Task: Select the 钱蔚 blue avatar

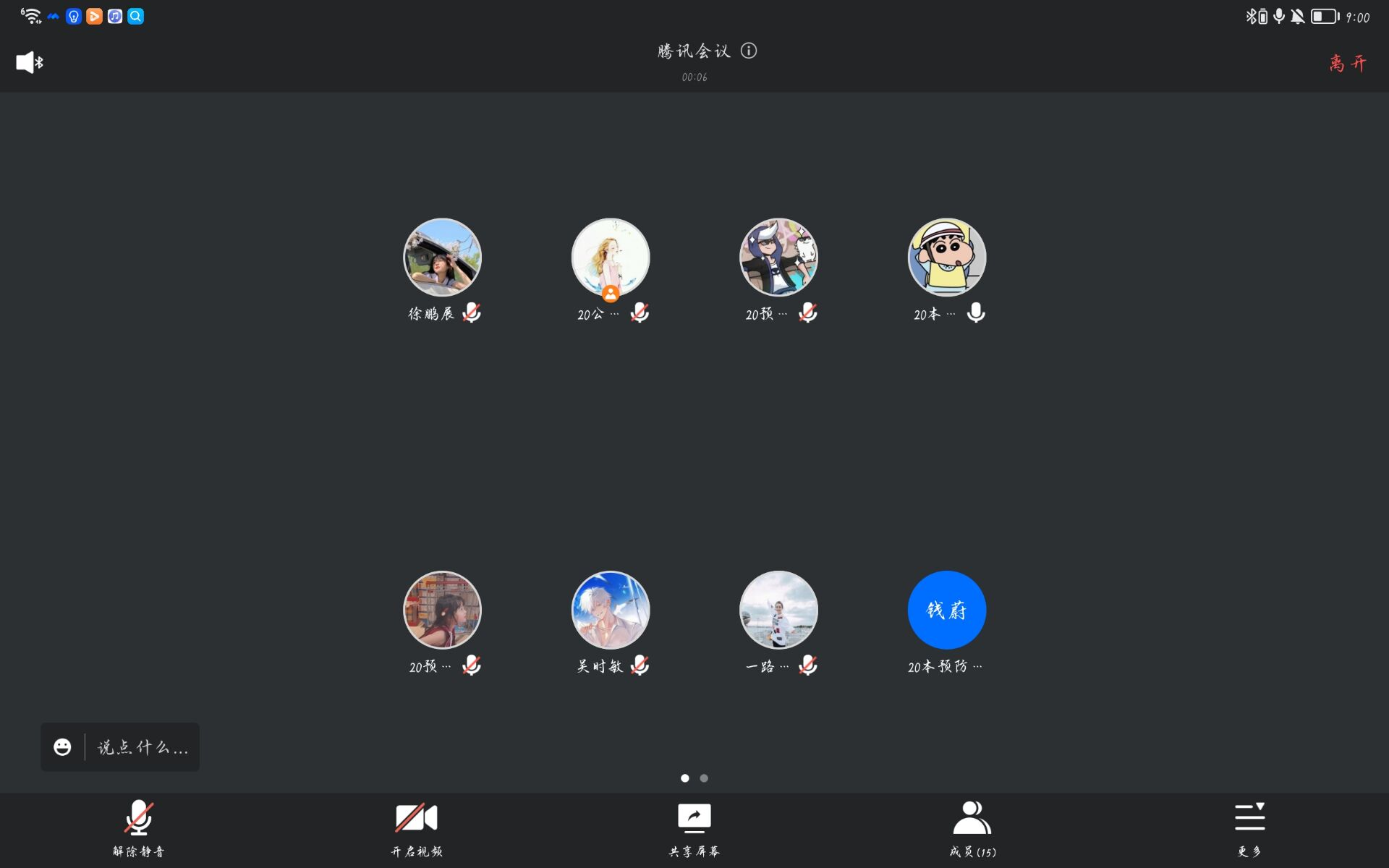Action: pyautogui.click(x=946, y=610)
